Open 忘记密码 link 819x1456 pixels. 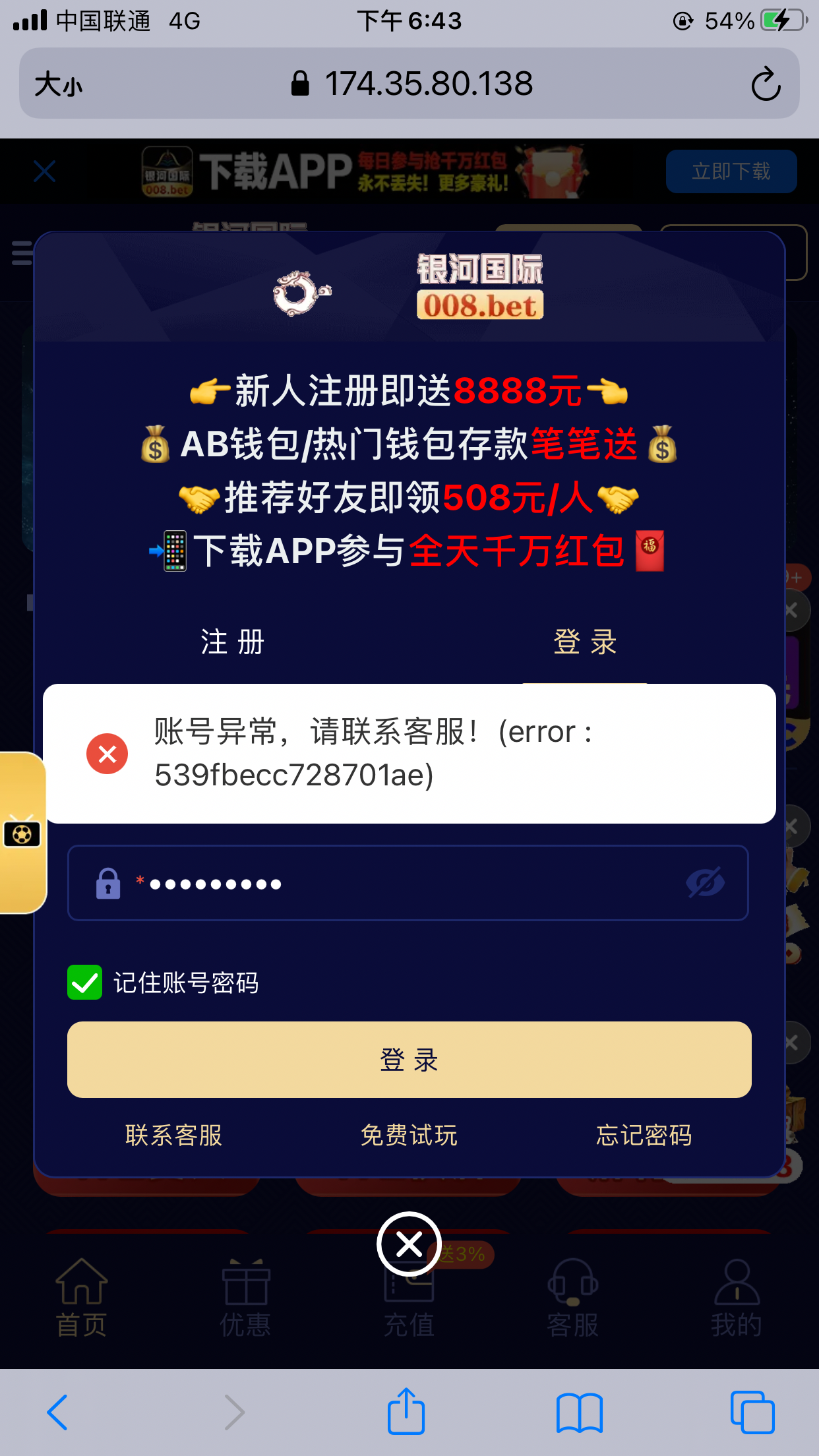pos(644,1136)
